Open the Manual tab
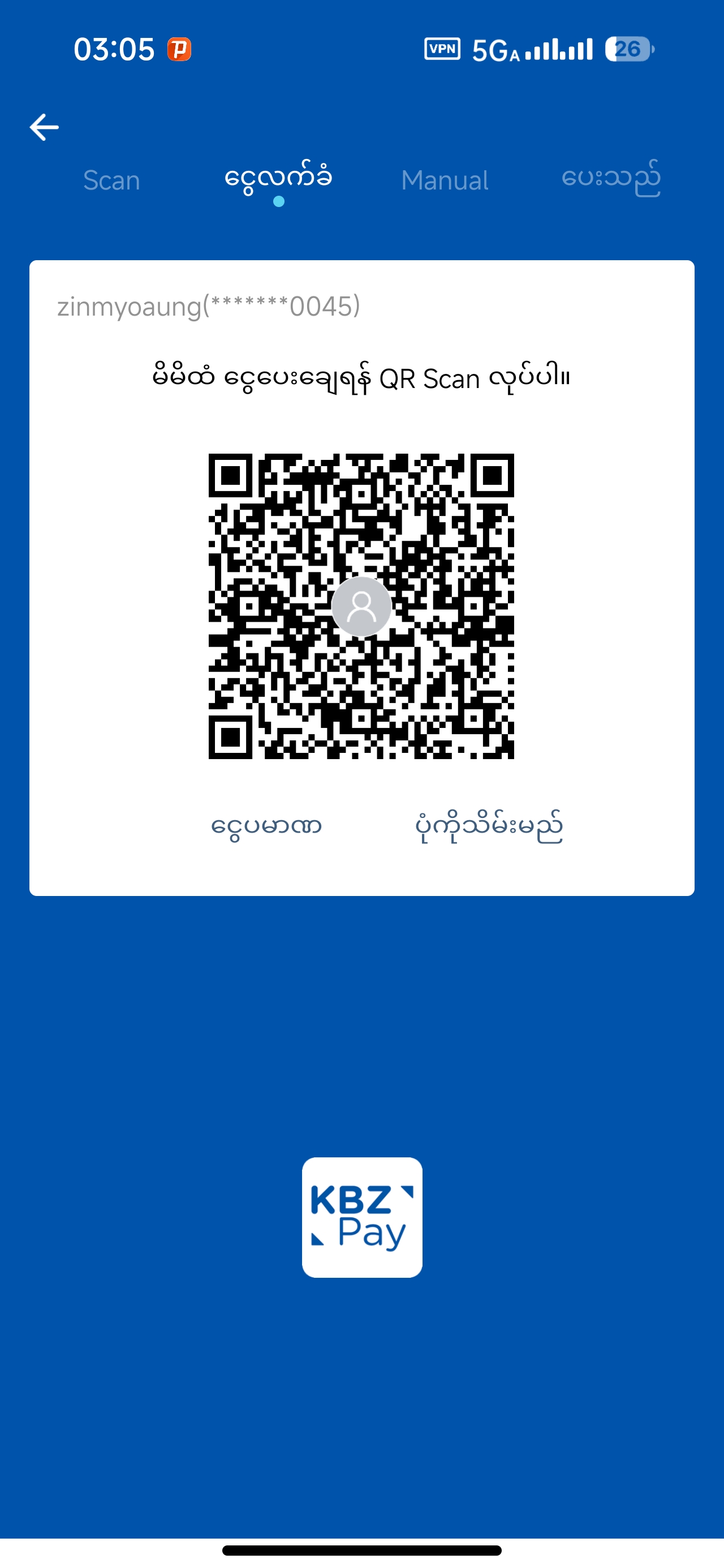The width and height of the screenshot is (724, 1568). (445, 180)
